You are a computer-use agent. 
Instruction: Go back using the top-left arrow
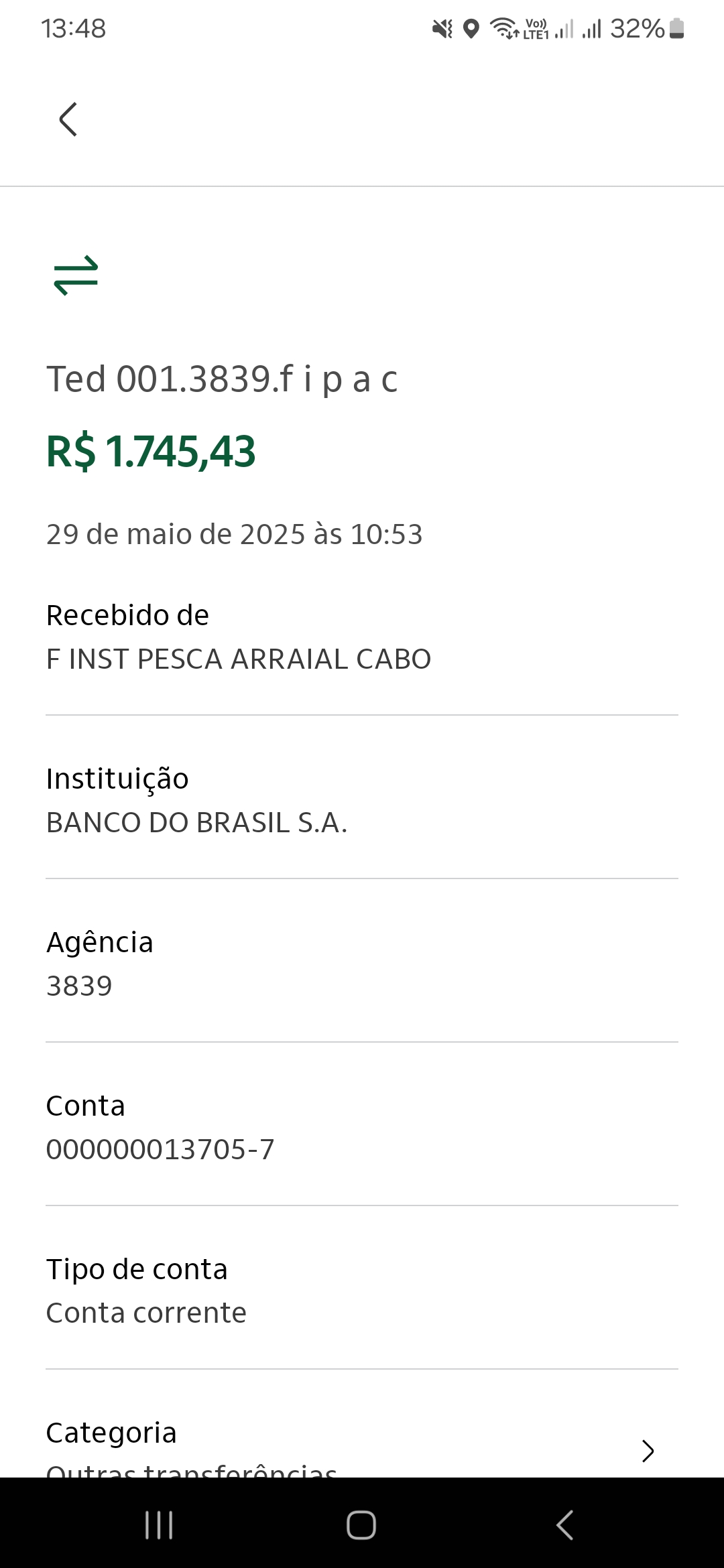[x=68, y=120]
